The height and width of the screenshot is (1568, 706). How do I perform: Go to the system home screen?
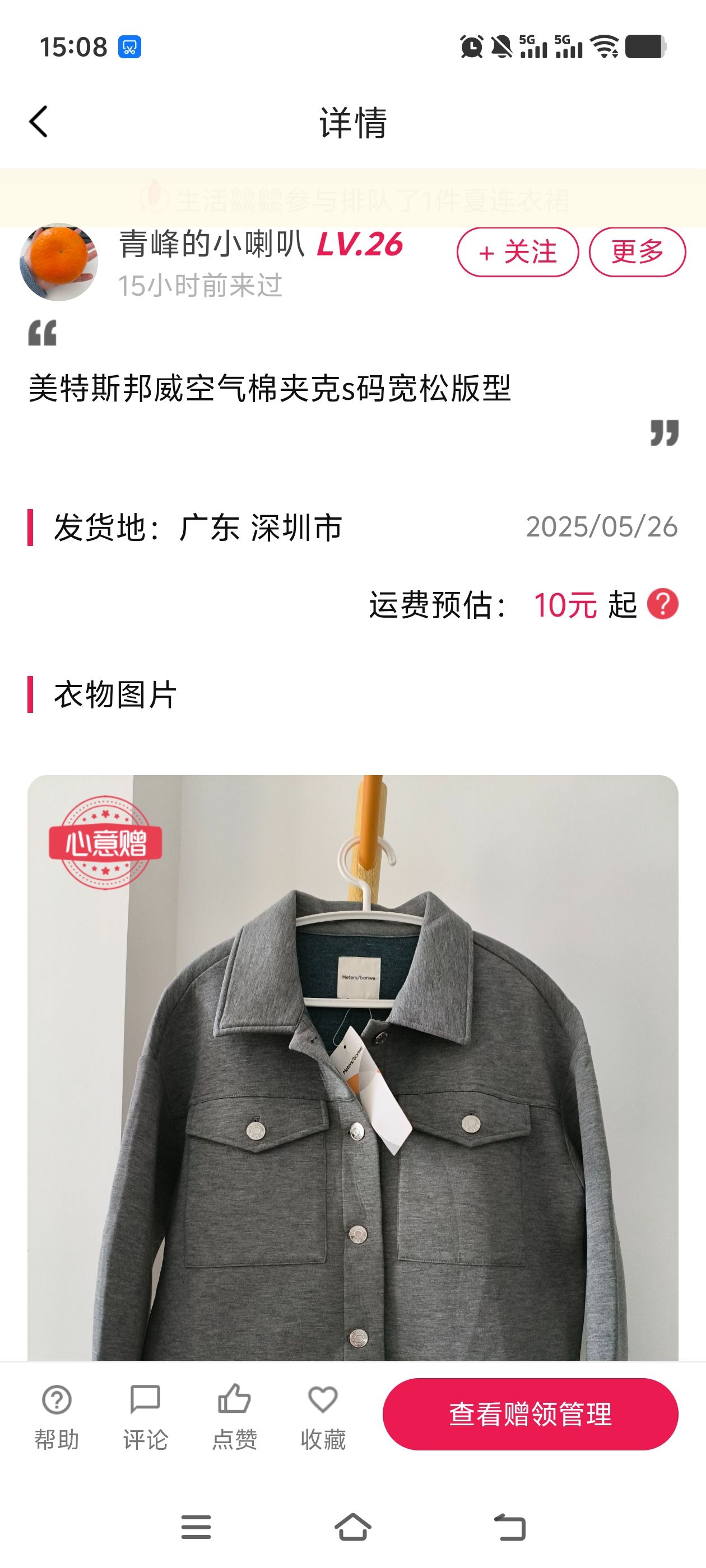(352, 1527)
